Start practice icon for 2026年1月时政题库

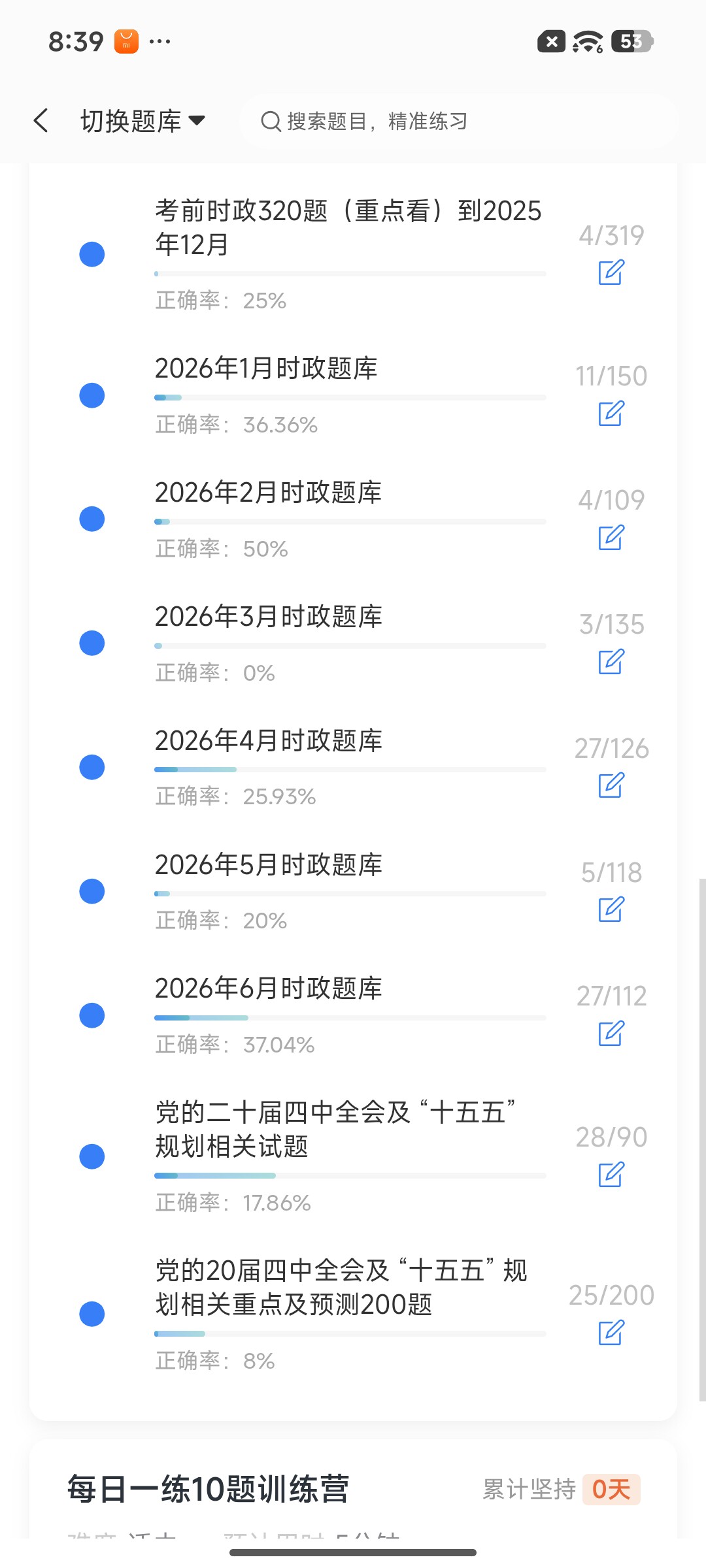click(611, 413)
